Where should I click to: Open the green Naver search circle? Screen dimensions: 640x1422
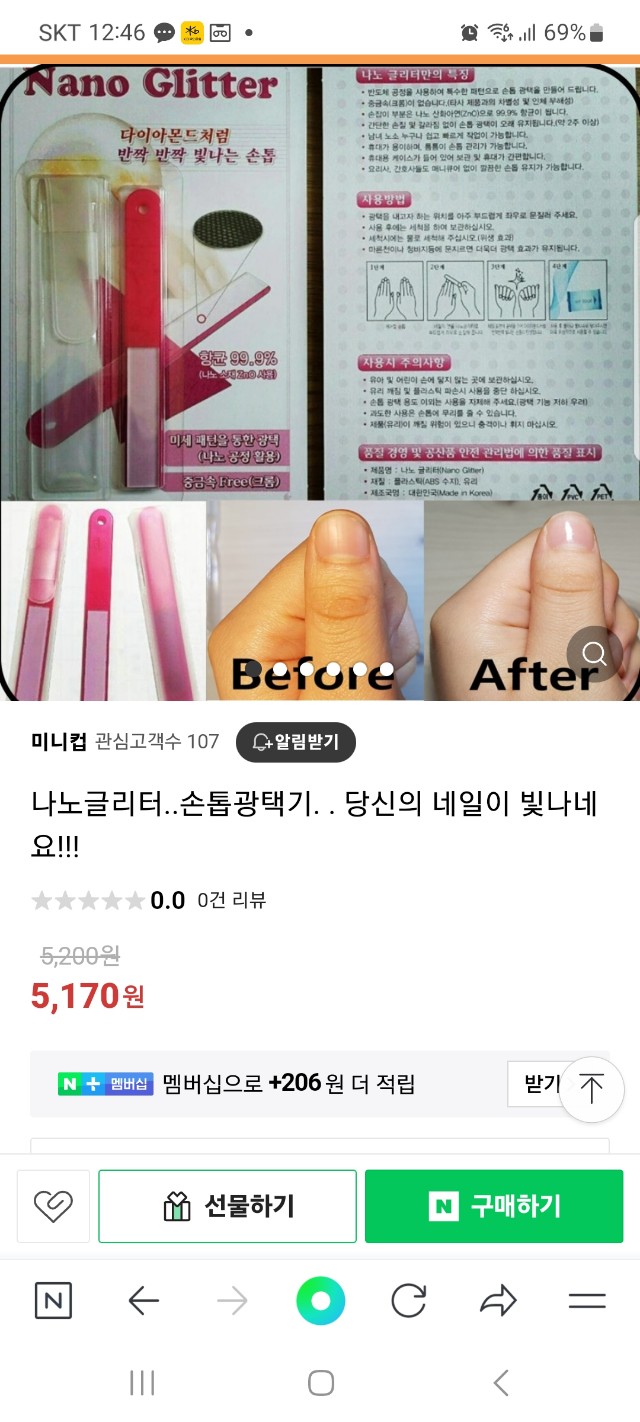(320, 1300)
